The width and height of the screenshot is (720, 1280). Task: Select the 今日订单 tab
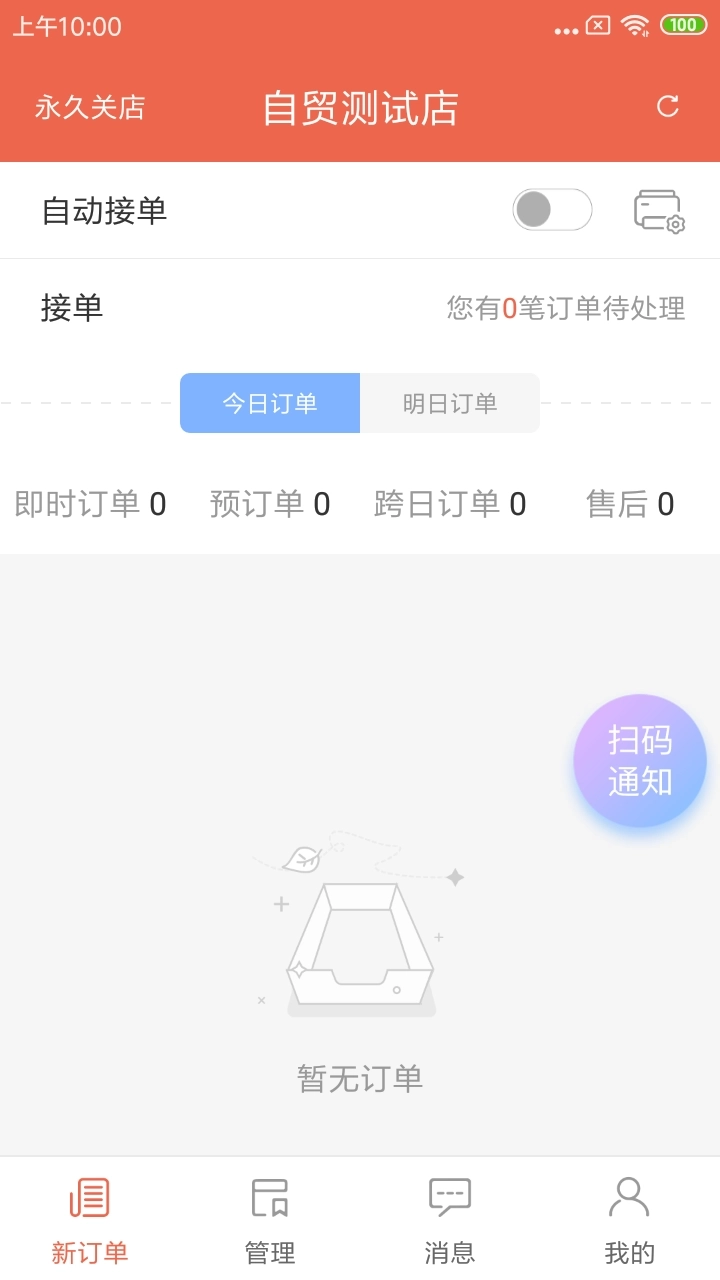point(269,403)
